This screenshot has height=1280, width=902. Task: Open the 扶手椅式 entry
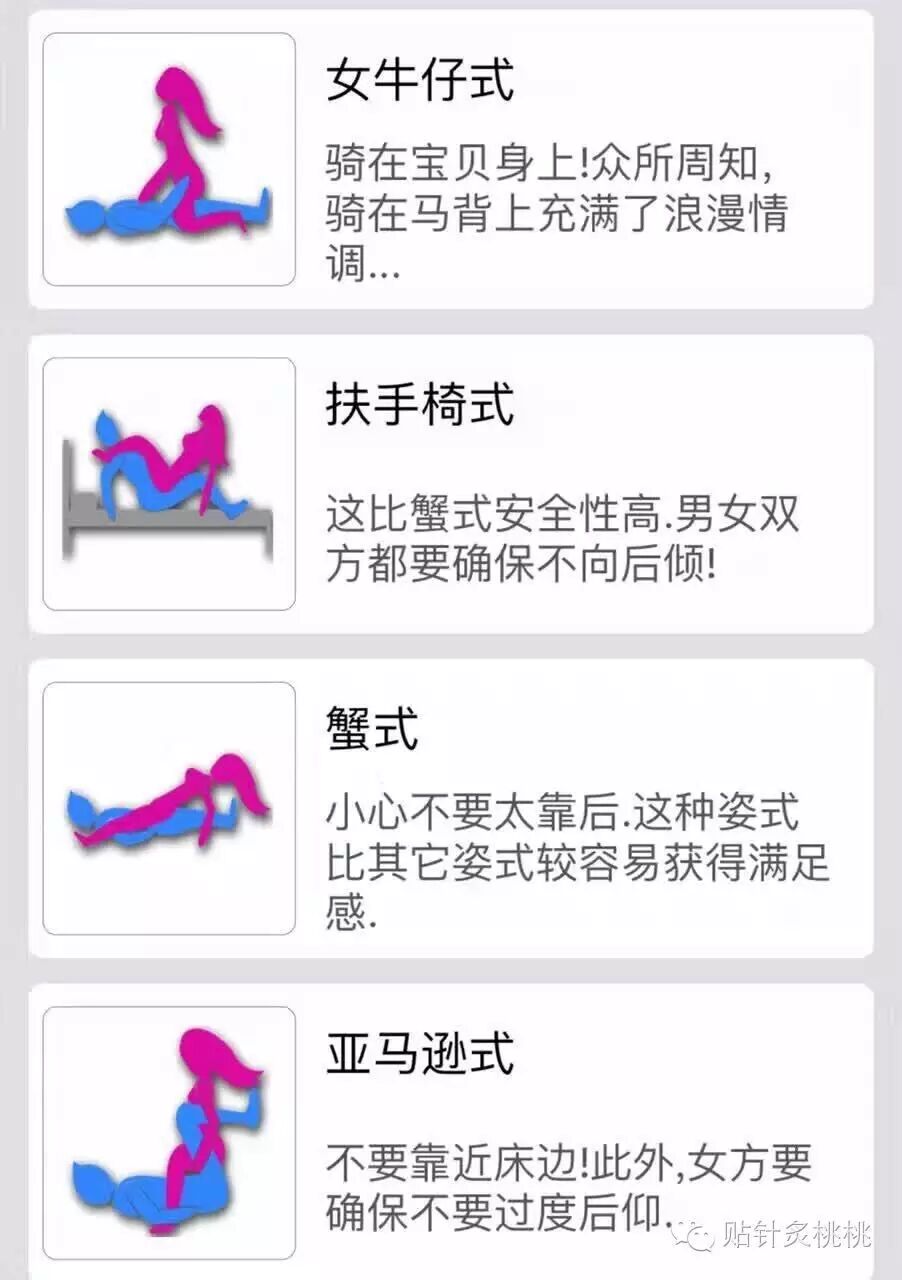point(451,484)
